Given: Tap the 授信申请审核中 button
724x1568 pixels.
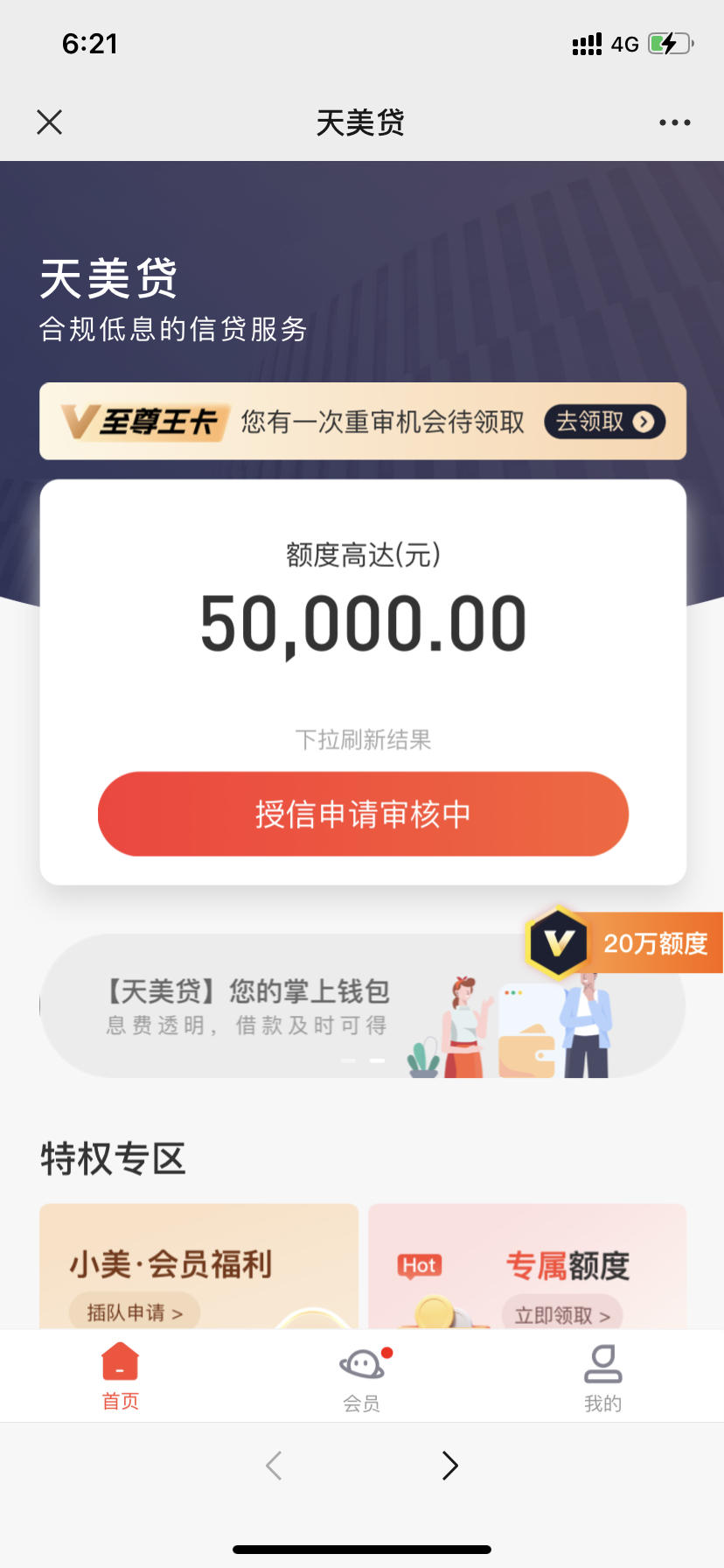Looking at the screenshot, I should [363, 814].
